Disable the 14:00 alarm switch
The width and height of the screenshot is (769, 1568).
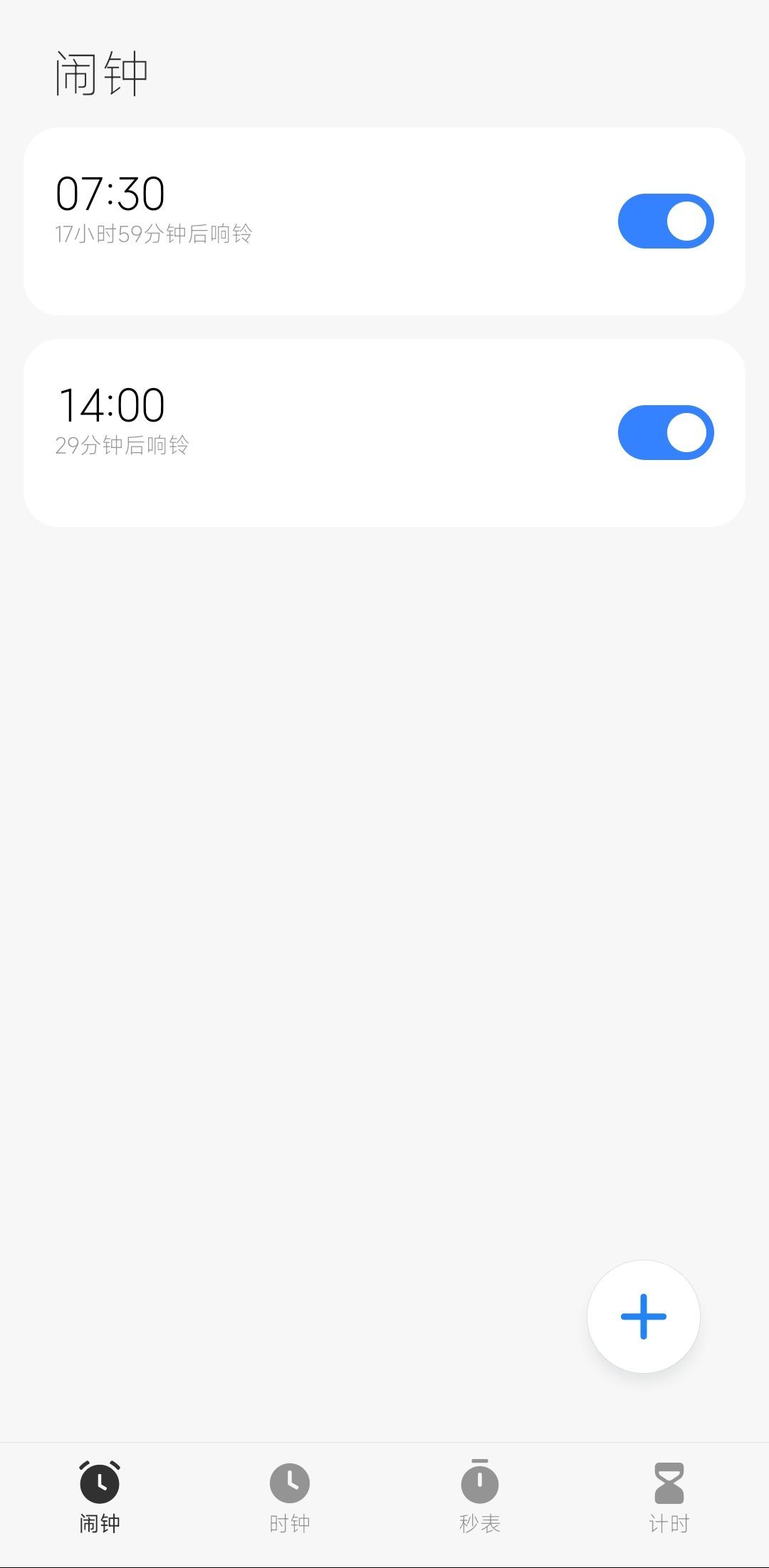(x=665, y=432)
